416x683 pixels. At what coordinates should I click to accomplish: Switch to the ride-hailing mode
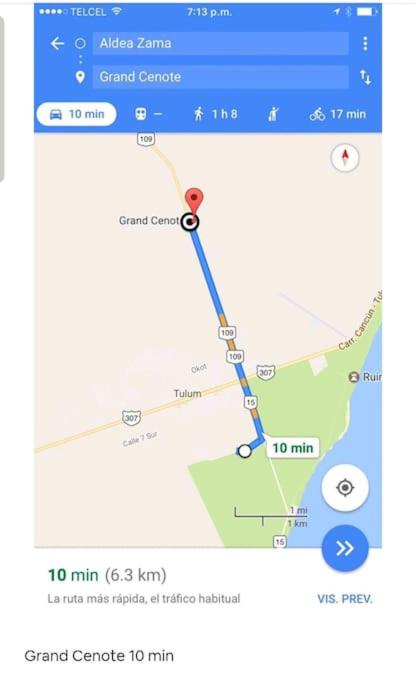(273, 114)
